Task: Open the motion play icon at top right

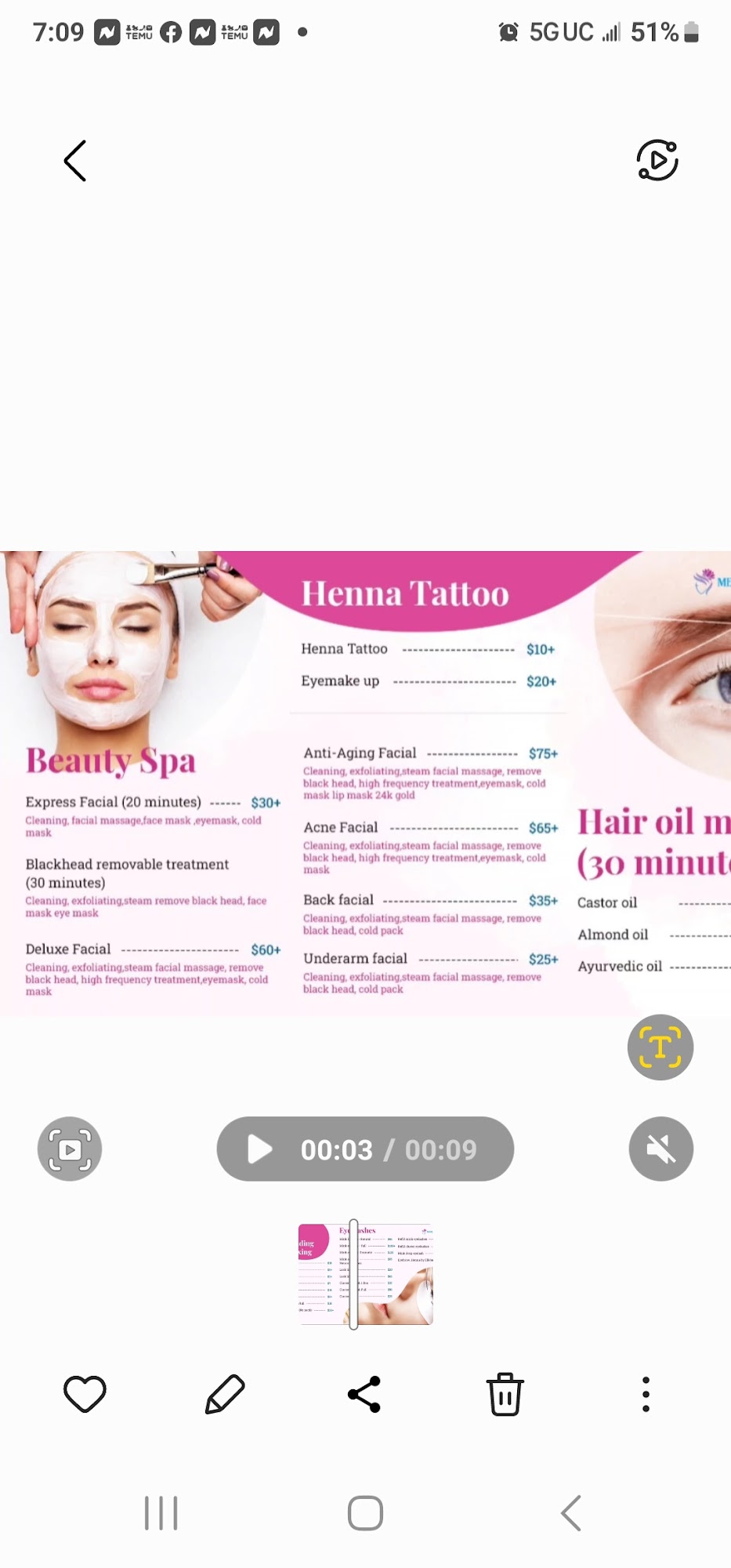Action: pyautogui.click(x=657, y=160)
